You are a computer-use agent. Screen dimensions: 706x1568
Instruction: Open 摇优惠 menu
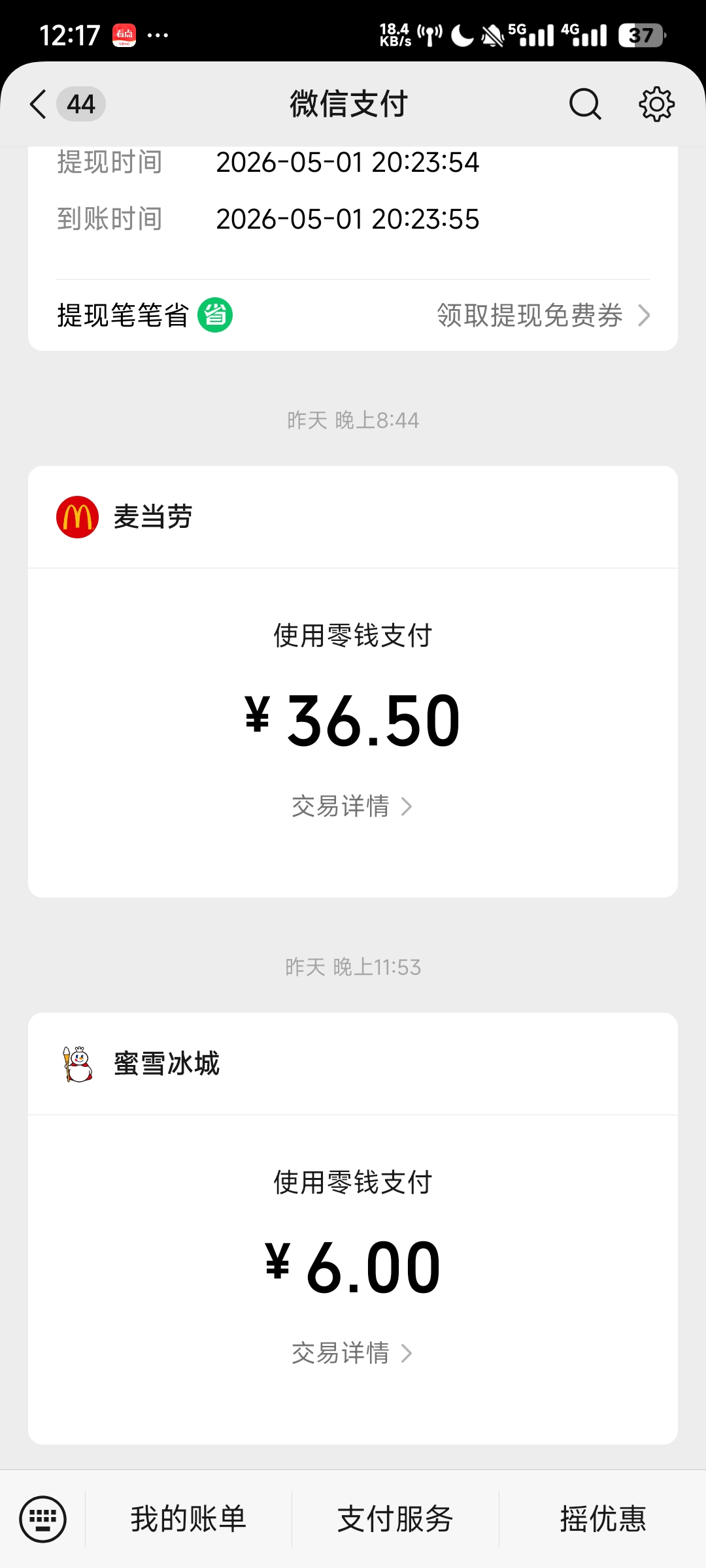pos(603,1519)
